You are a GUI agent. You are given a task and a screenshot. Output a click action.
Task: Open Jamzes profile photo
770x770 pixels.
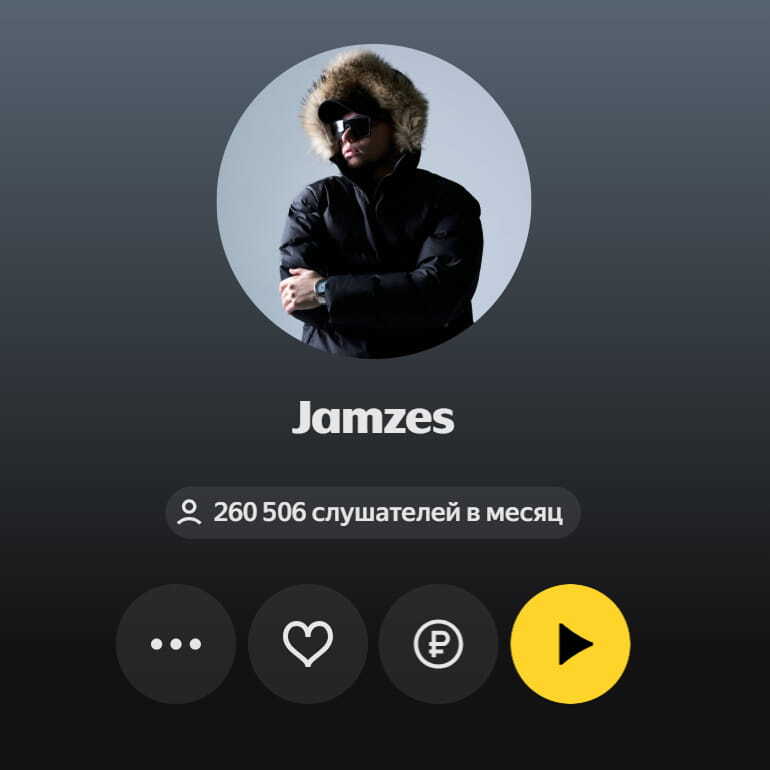(373, 201)
